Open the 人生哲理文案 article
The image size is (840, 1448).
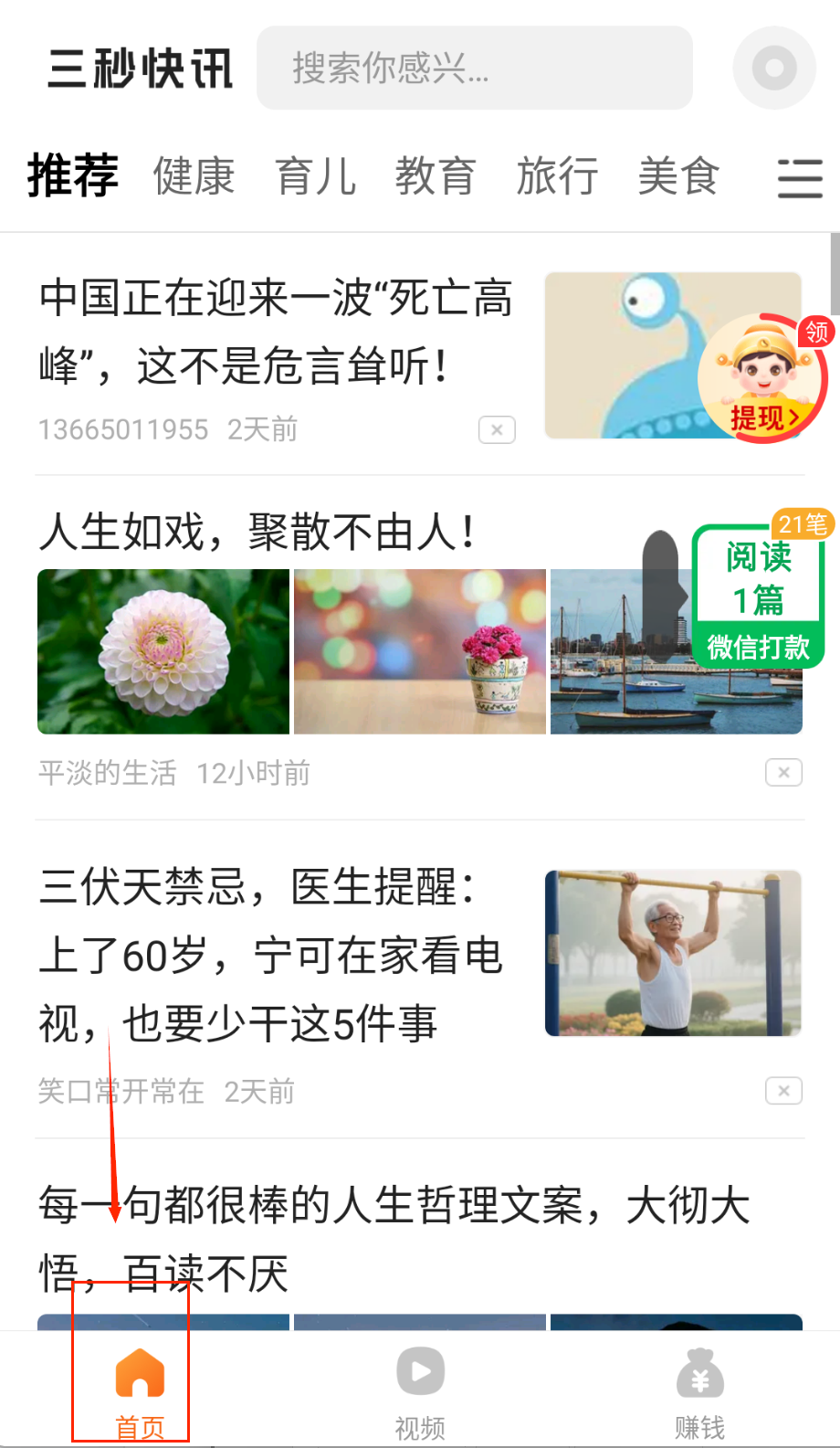click(x=394, y=1238)
